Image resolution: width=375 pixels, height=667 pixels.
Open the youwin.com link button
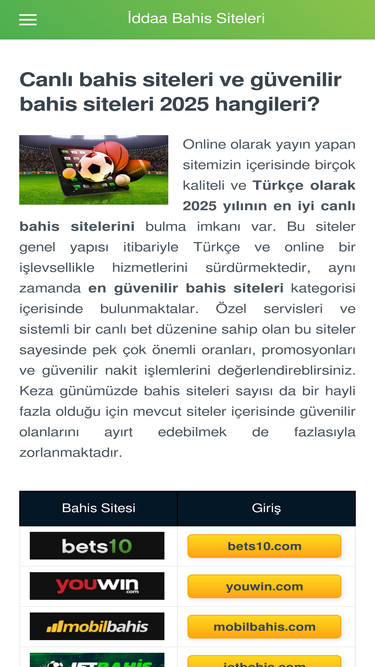click(x=264, y=586)
